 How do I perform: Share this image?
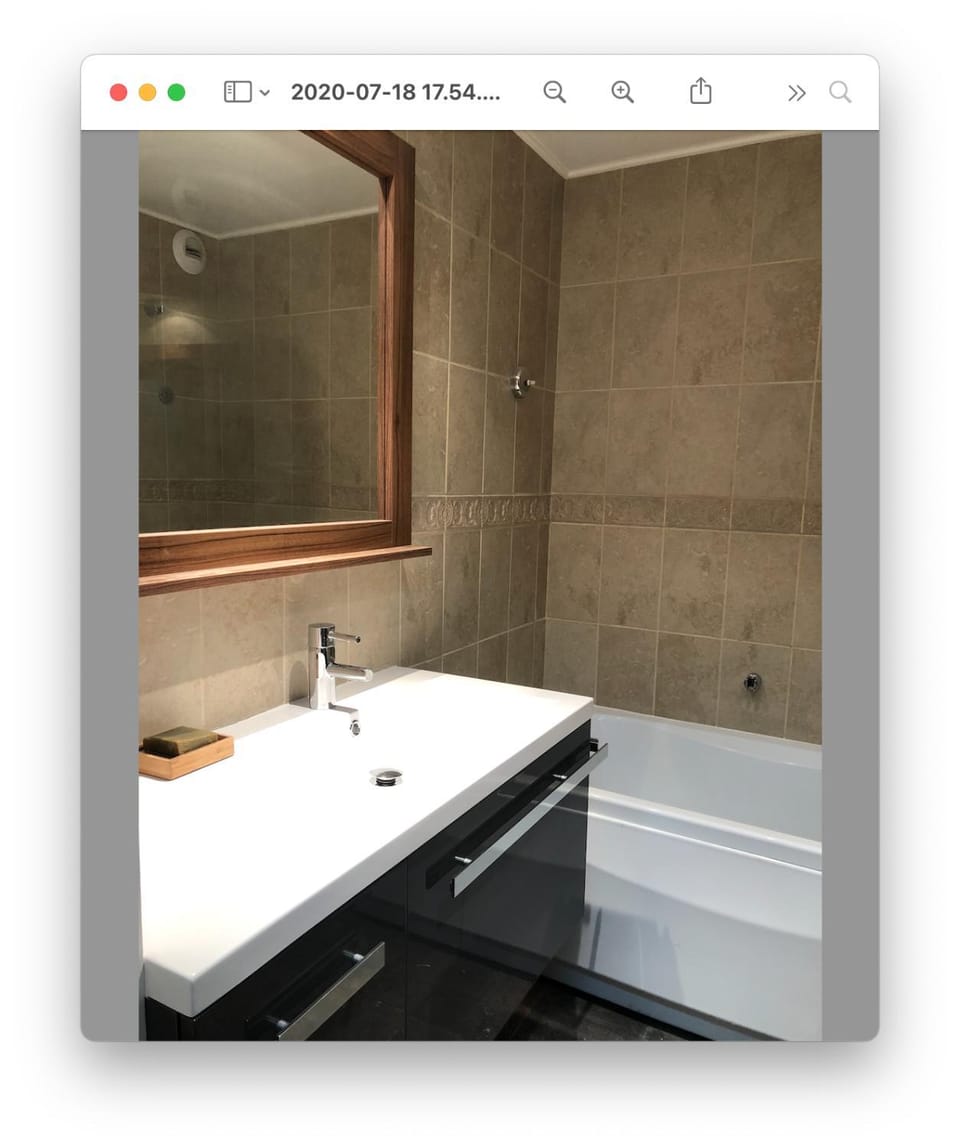(x=700, y=91)
